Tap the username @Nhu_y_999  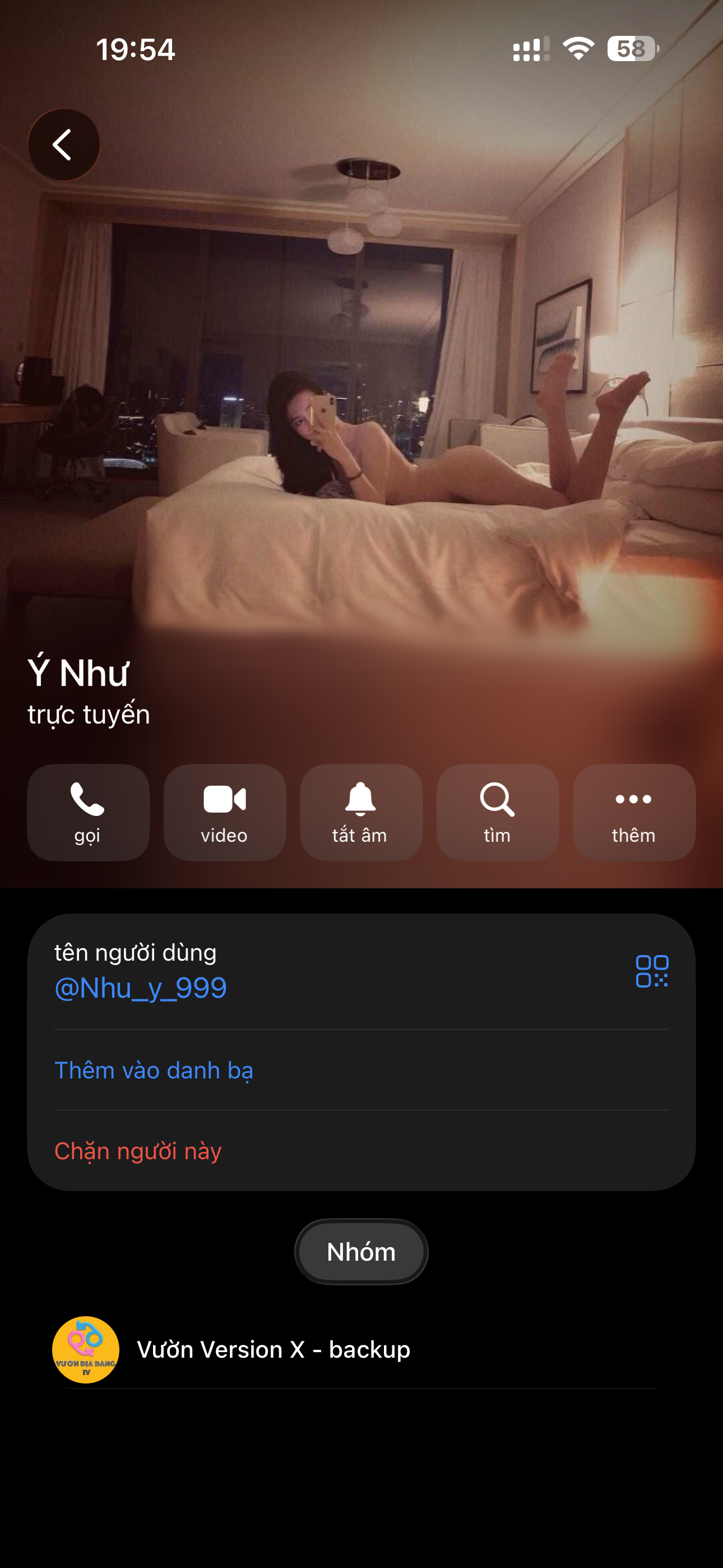(x=141, y=988)
